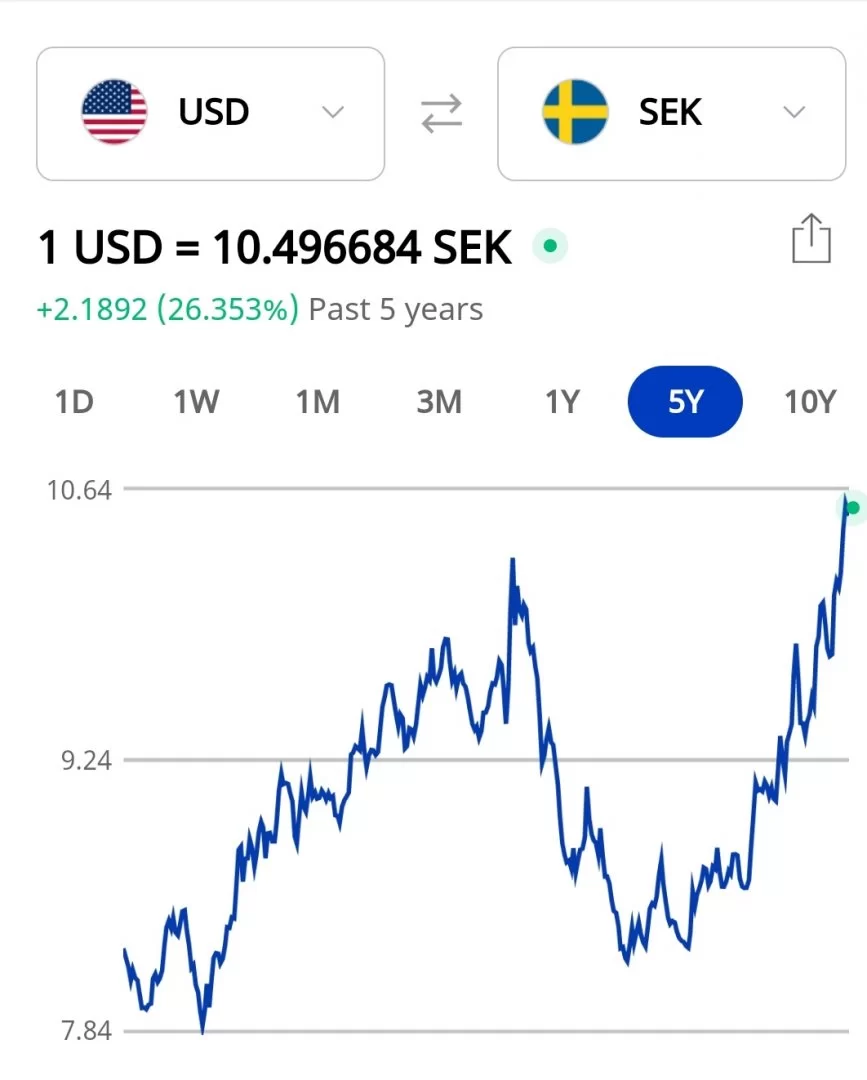View the 1Y chart
The height and width of the screenshot is (1080, 867).
point(562,402)
